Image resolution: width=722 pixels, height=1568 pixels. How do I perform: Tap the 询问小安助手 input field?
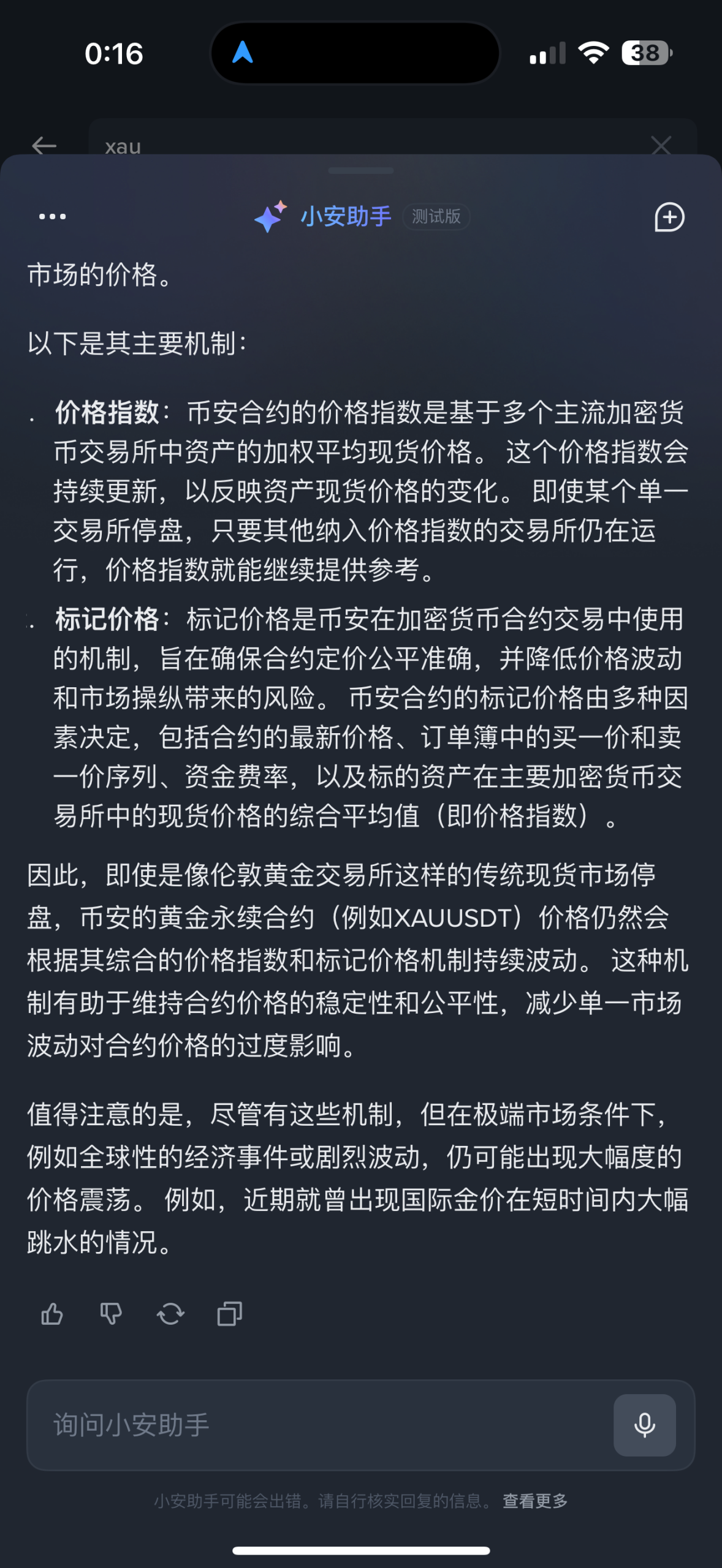click(x=245, y=1425)
